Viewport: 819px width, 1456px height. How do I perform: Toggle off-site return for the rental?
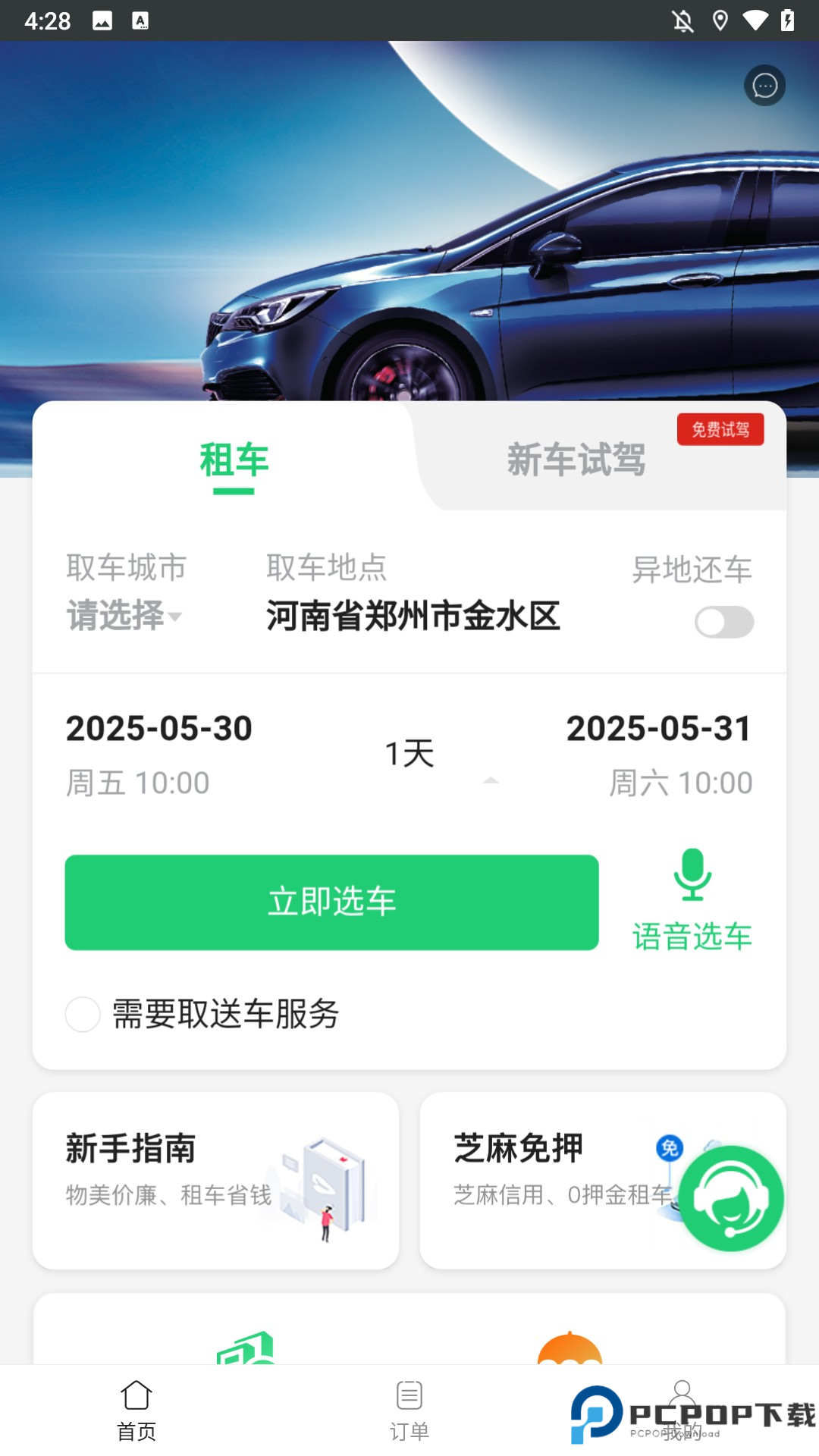tap(723, 621)
